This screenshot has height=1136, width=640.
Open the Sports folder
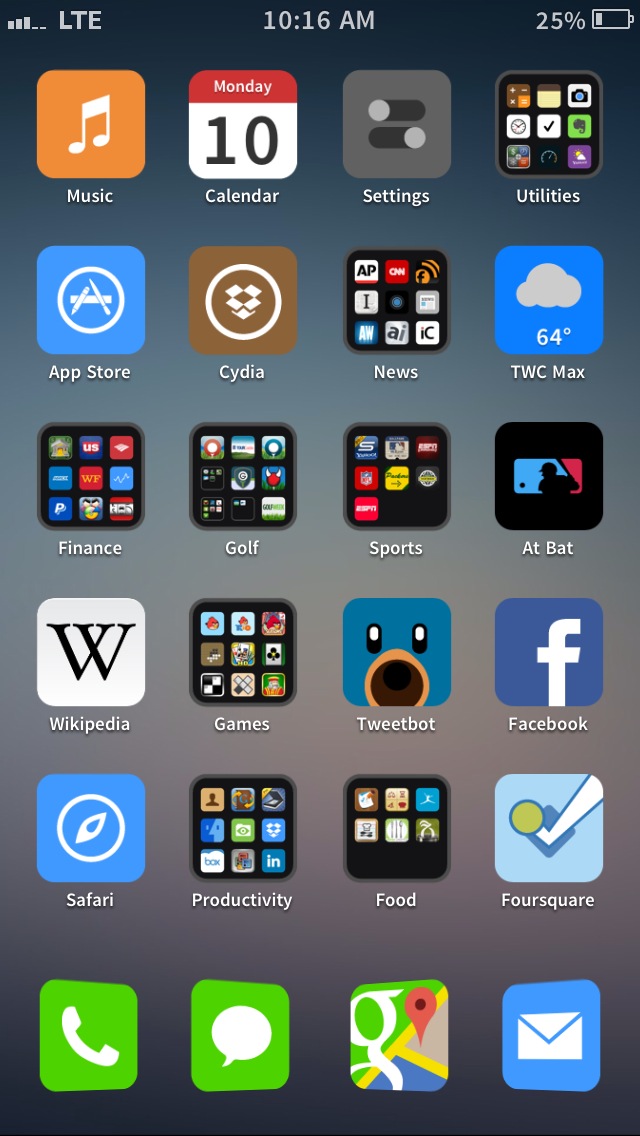click(396, 476)
